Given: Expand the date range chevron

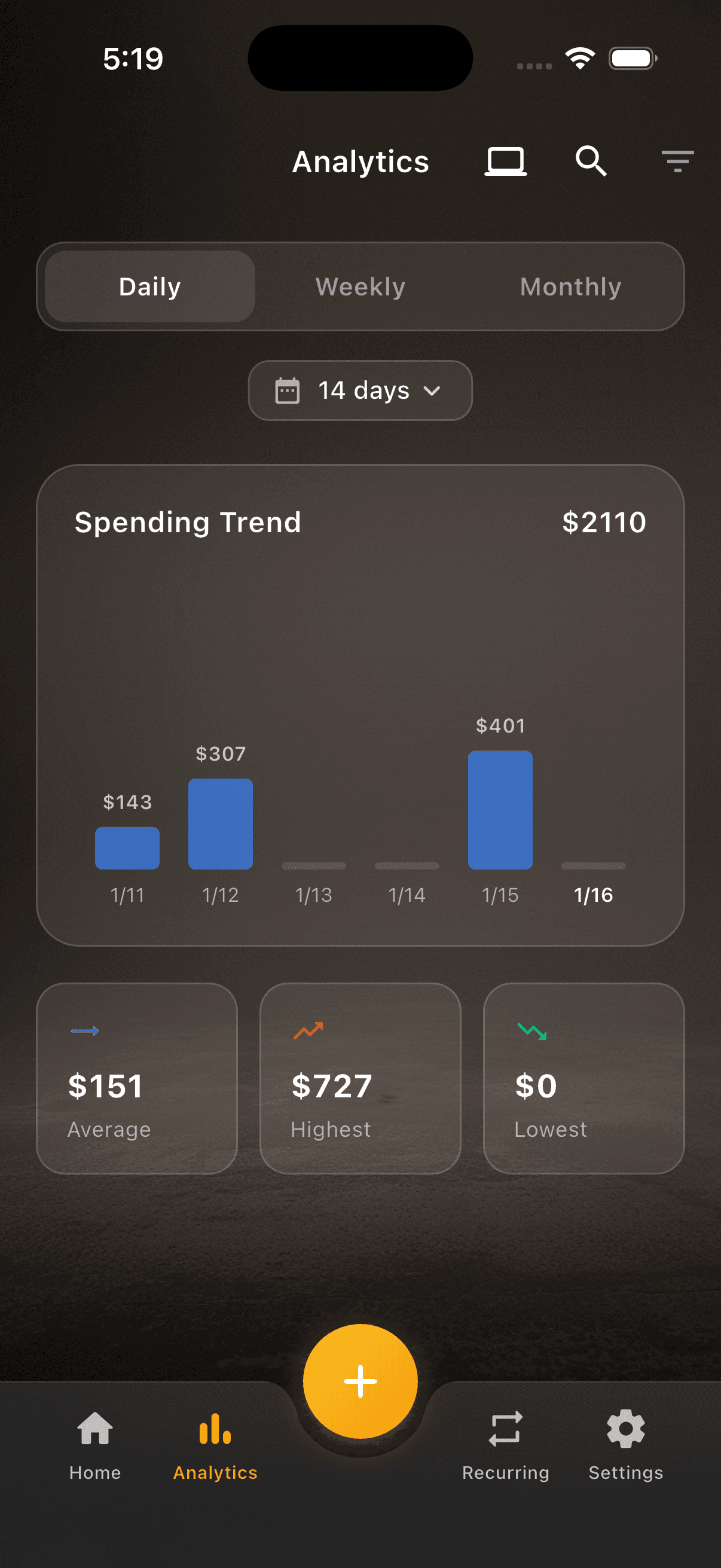Looking at the screenshot, I should coord(433,391).
